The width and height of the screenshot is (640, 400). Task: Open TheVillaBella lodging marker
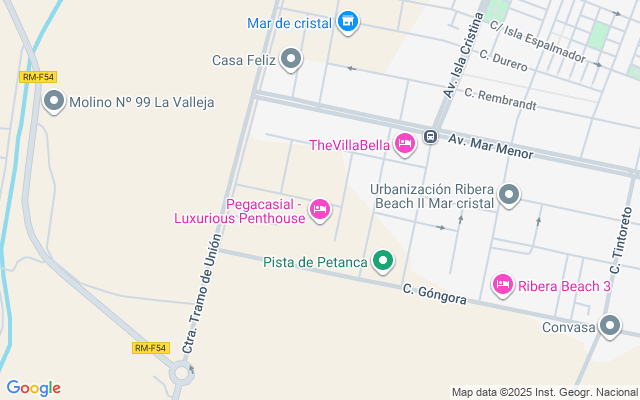coord(405,145)
